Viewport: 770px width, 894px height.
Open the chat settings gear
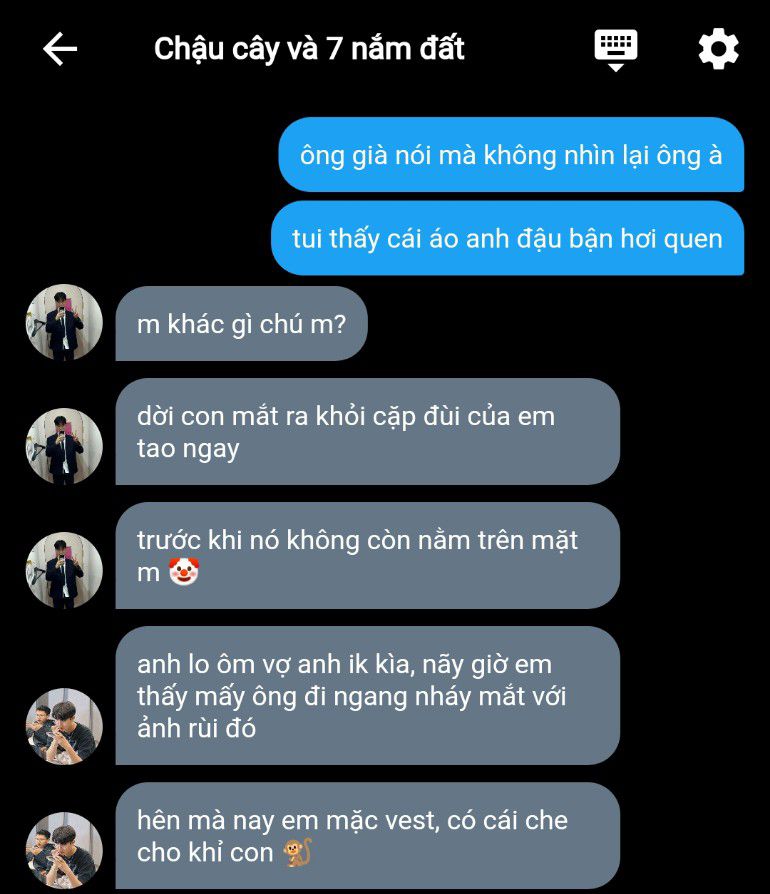[x=718, y=49]
